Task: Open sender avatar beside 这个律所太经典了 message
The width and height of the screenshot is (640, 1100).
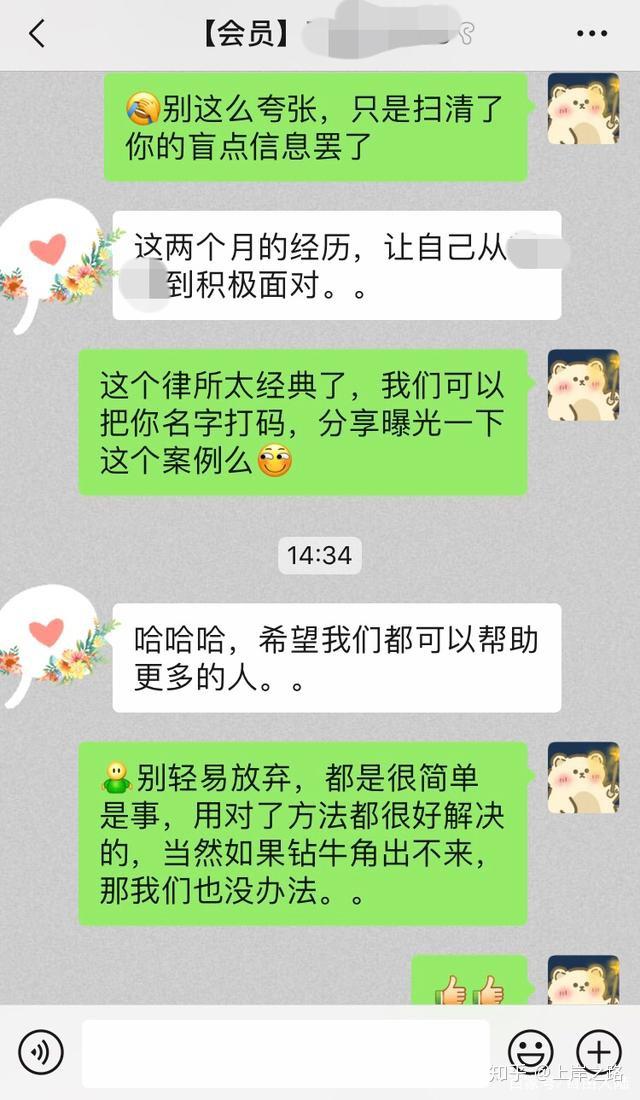Action: tap(583, 384)
